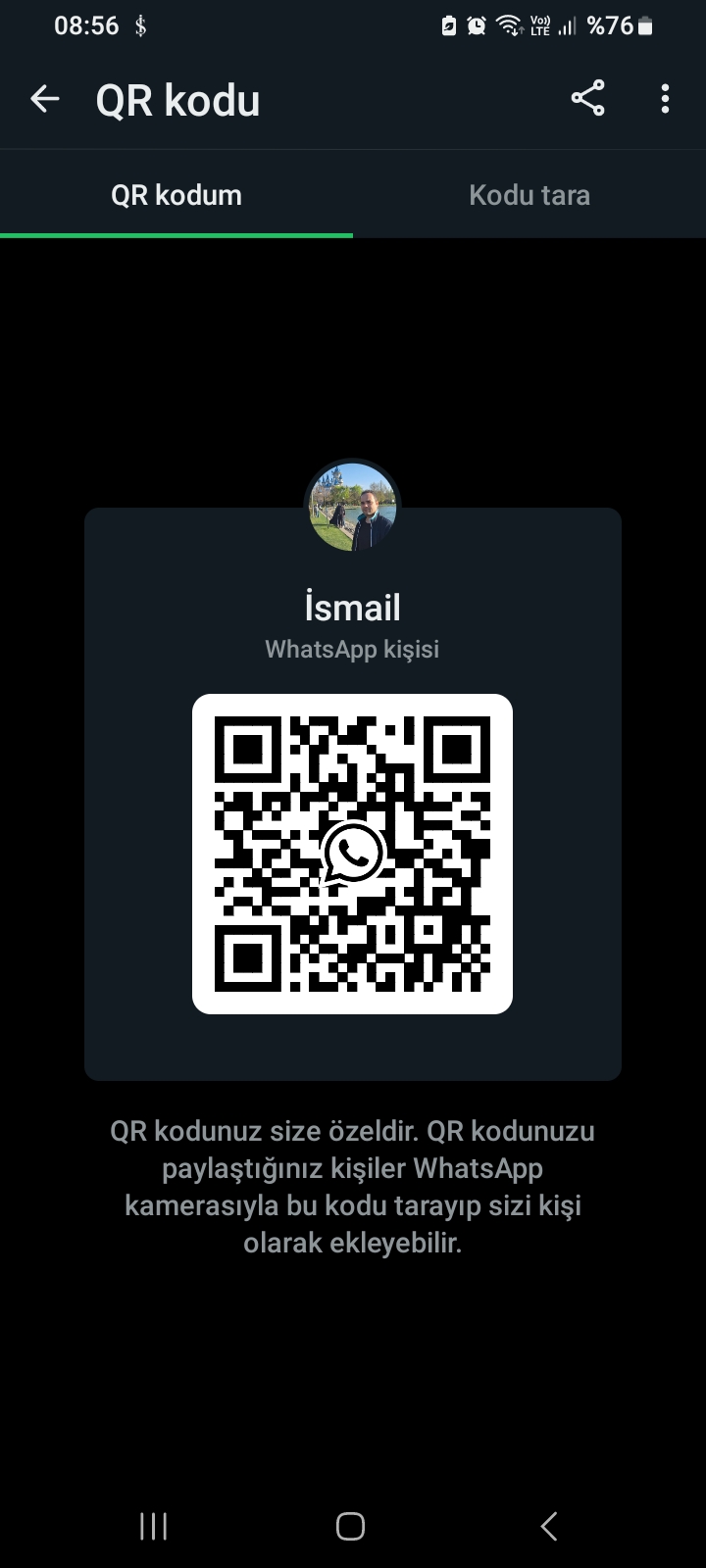The height and width of the screenshot is (1568, 706).
Task: Select the QR kodum tab
Action: [176, 195]
